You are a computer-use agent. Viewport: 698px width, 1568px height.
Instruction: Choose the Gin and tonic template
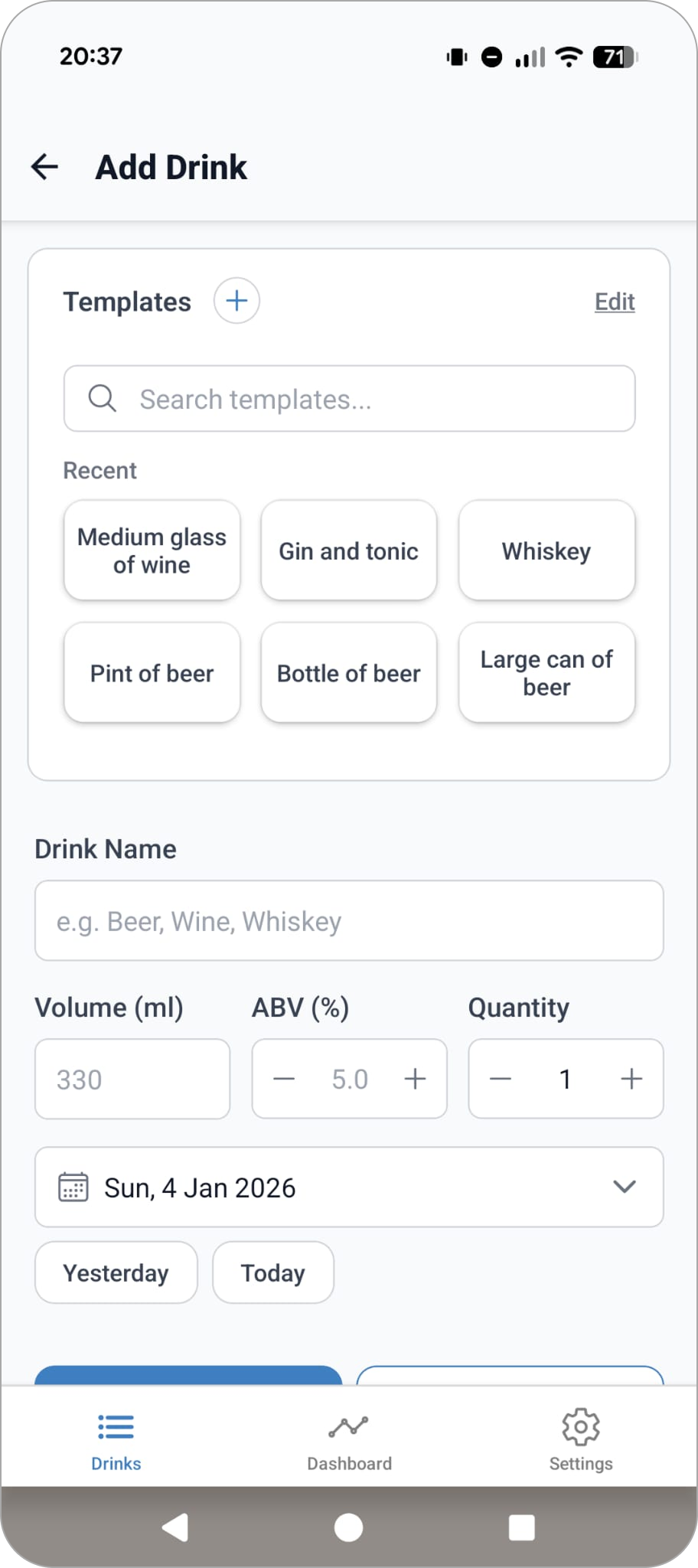(x=348, y=550)
